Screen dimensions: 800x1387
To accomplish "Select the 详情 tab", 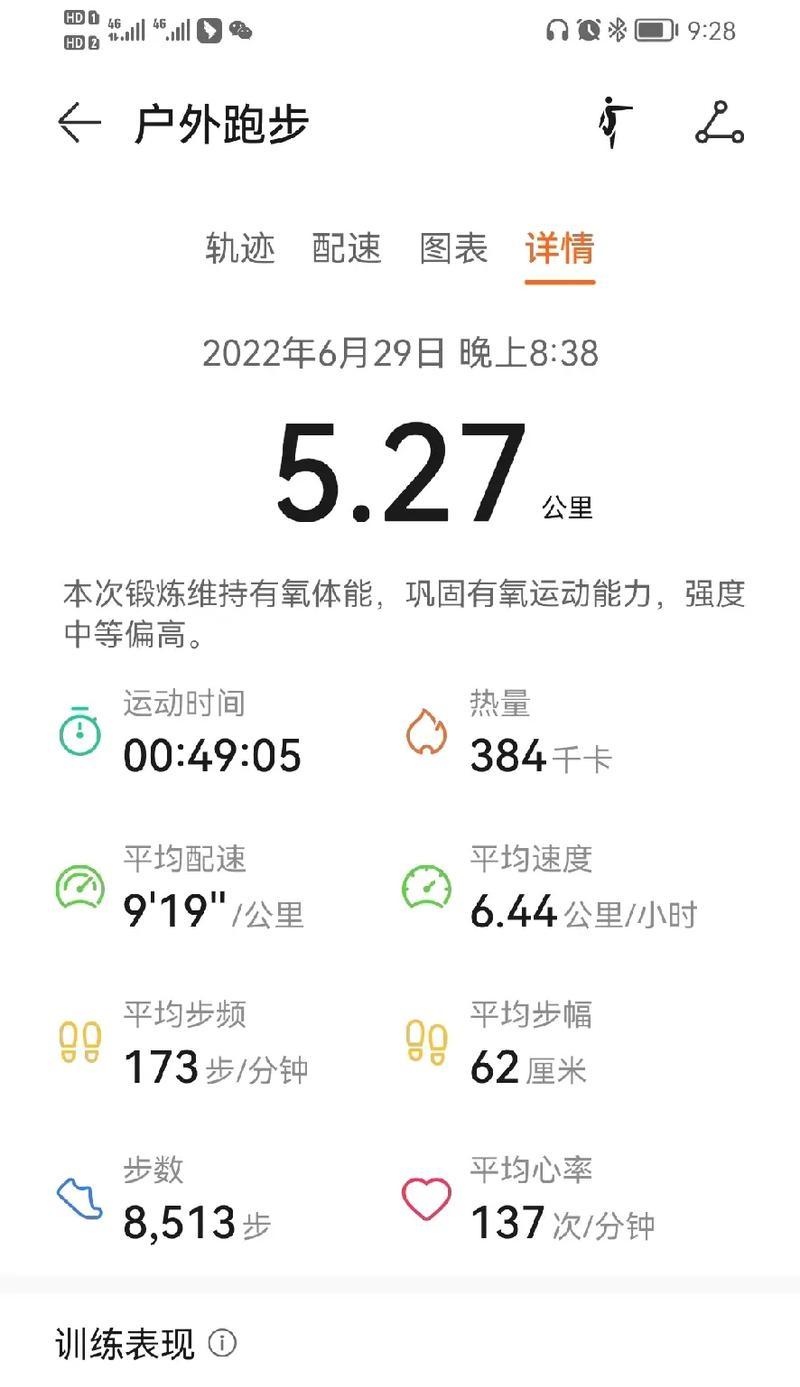I will (x=560, y=248).
